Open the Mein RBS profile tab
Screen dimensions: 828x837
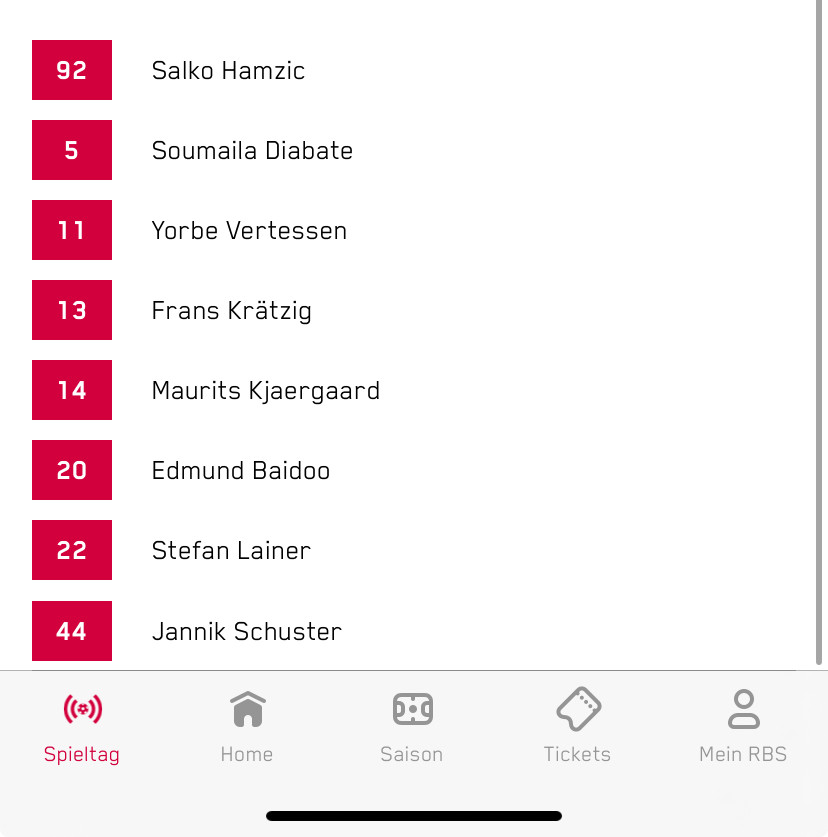(x=743, y=726)
